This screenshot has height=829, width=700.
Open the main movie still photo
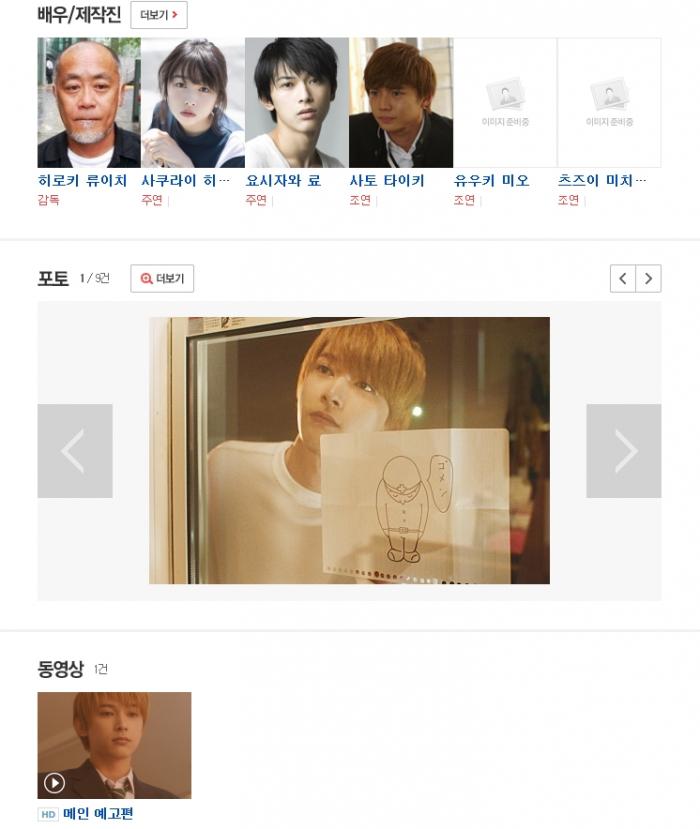point(349,450)
